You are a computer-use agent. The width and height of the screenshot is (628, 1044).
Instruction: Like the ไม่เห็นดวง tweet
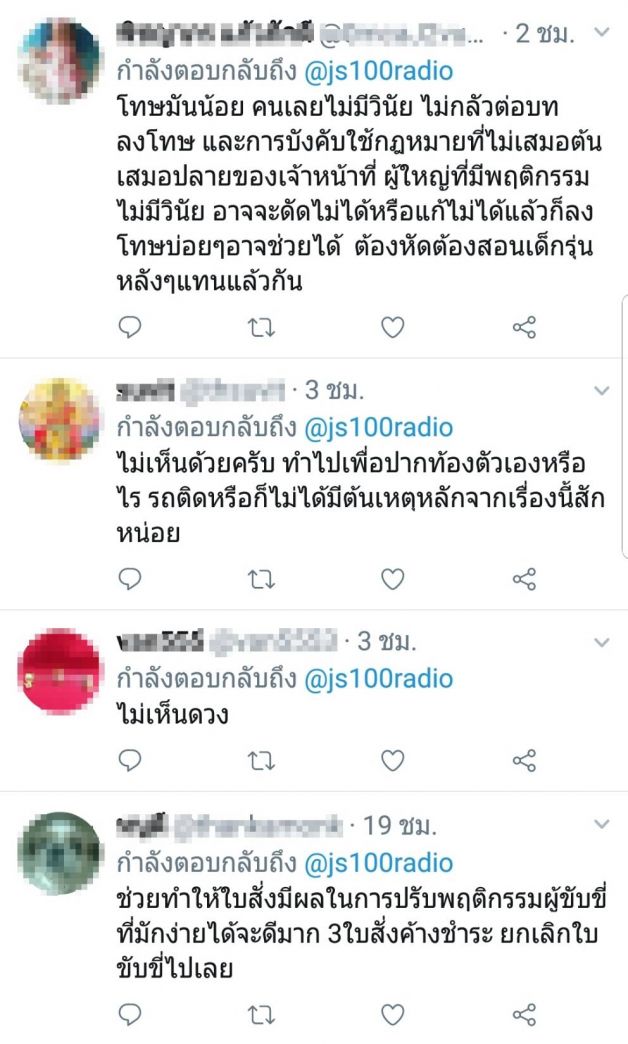(393, 761)
